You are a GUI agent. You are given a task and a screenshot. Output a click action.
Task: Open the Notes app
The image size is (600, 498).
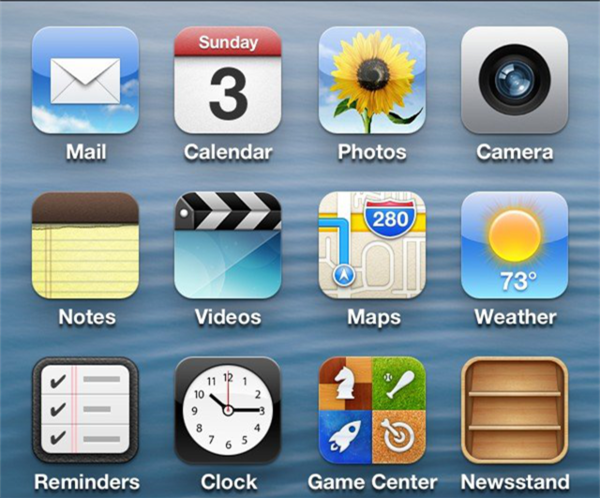(x=85, y=246)
